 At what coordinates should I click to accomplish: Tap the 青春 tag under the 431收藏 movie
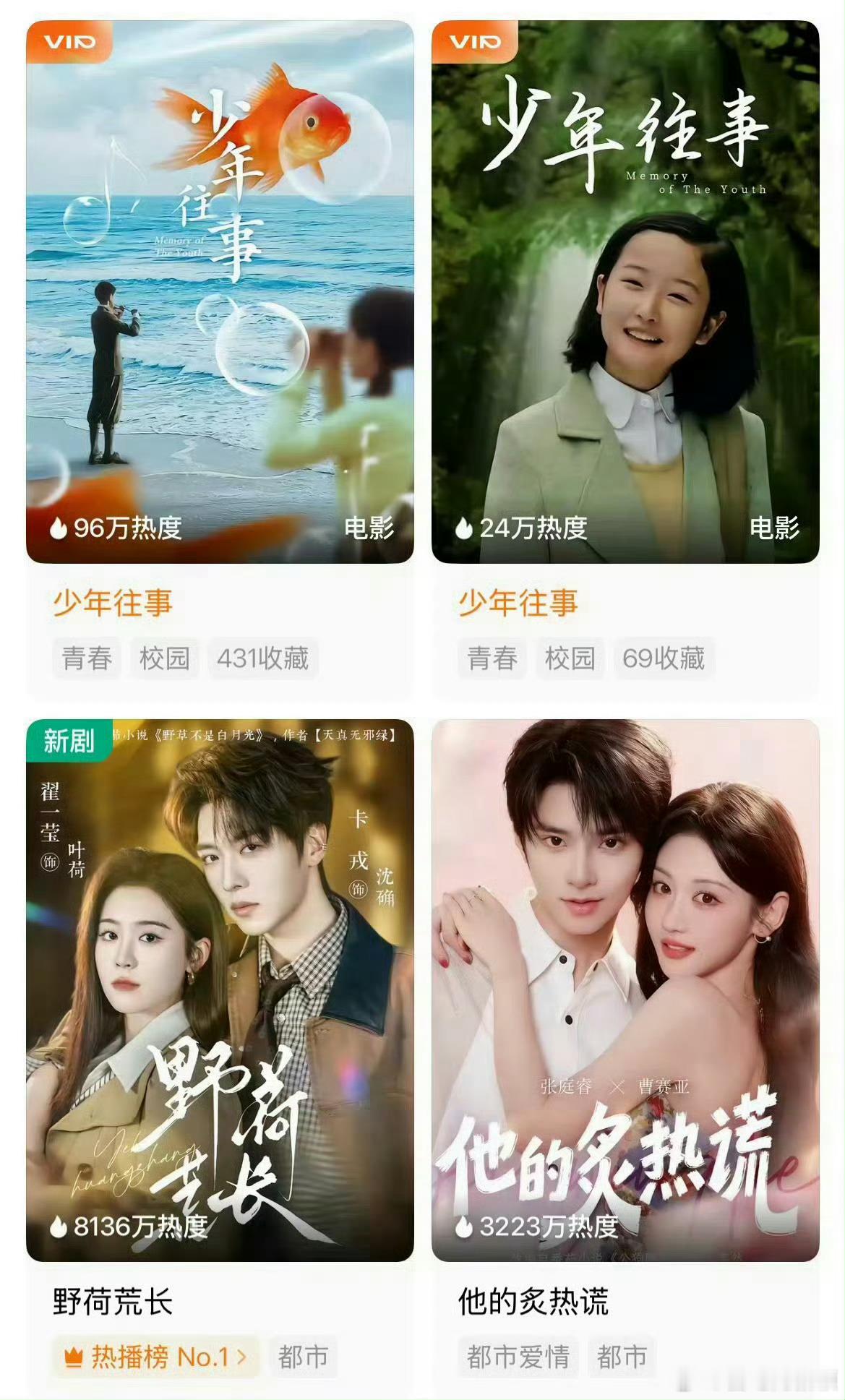87,658
